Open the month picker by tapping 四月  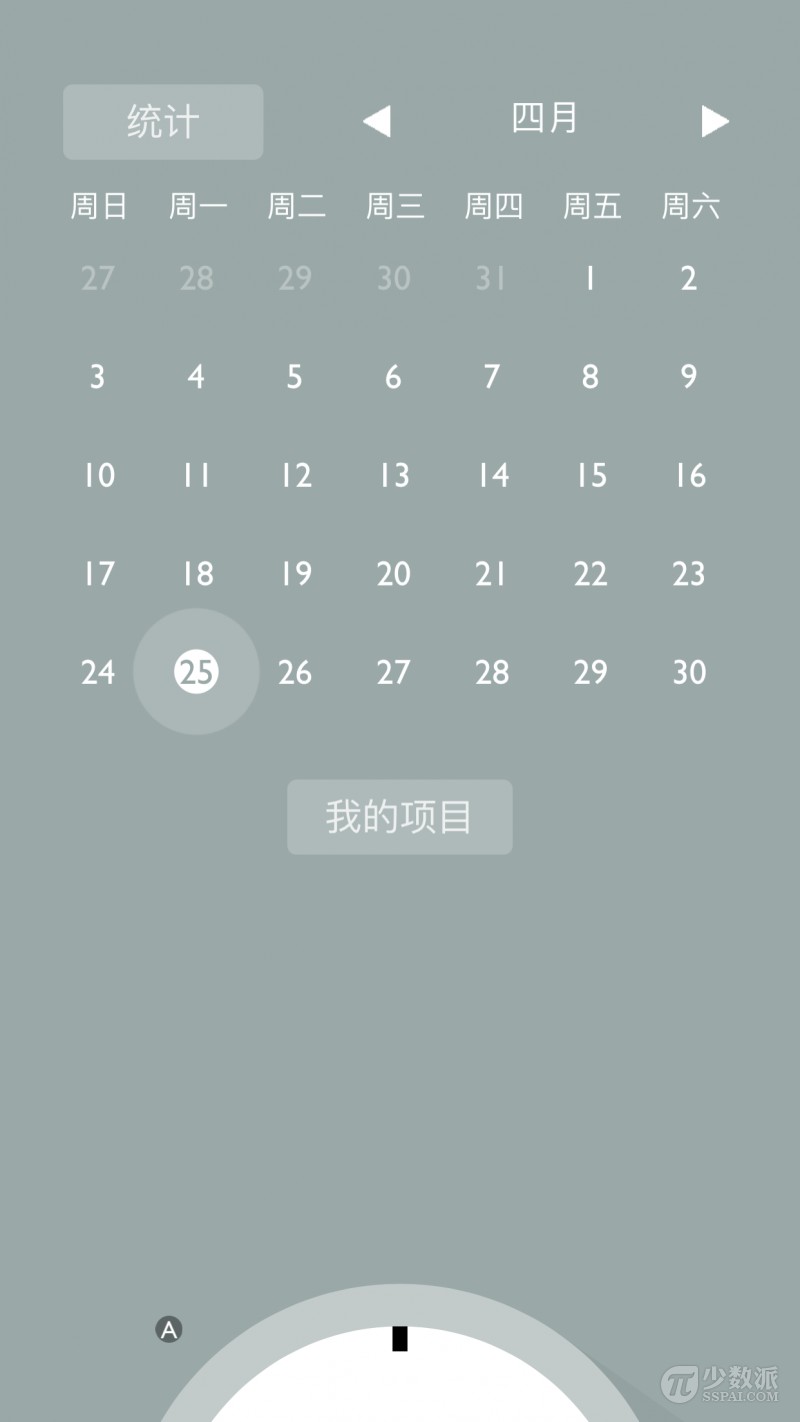[546, 118]
